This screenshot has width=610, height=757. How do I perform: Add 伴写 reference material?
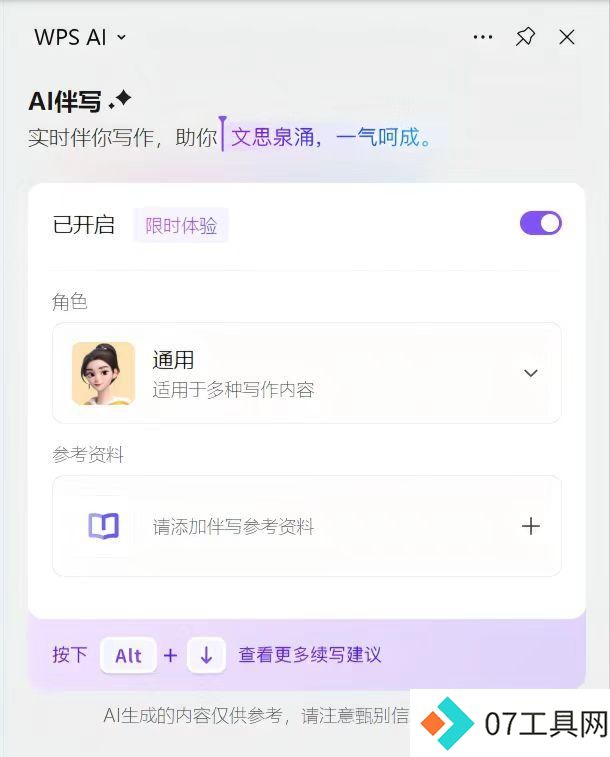click(x=531, y=526)
